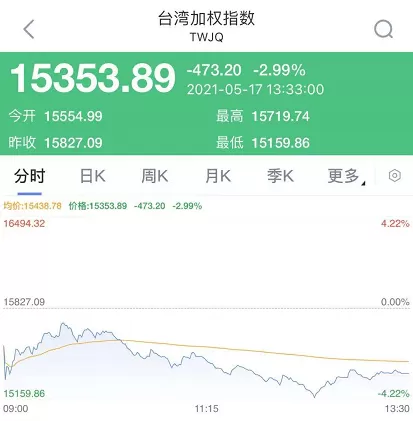The image size is (413, 421).
Task: Select the 分时 chart tab
Action: tap(29, 176)
